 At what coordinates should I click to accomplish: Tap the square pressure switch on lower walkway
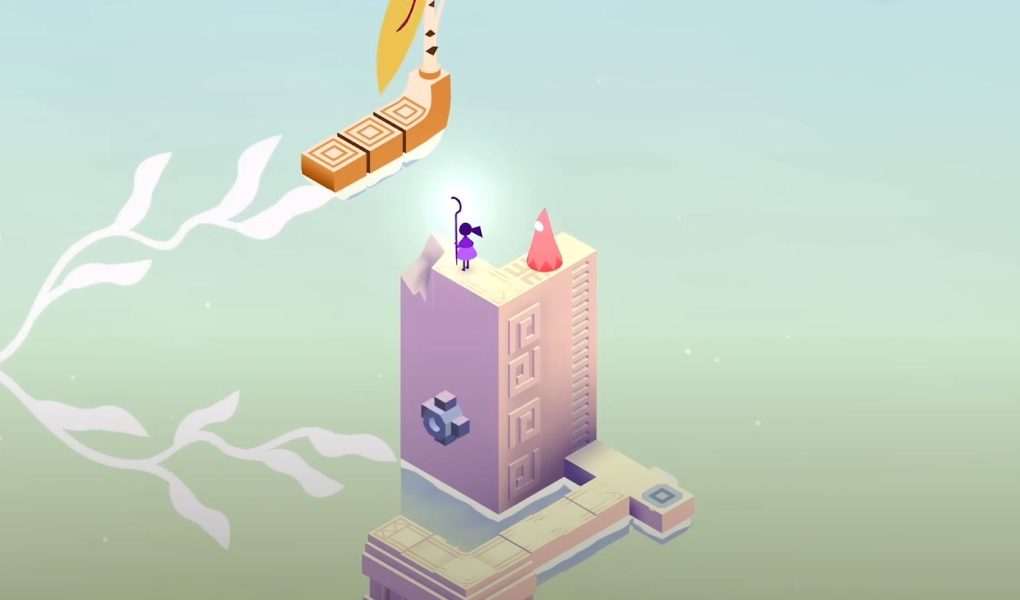coord(660,495)
